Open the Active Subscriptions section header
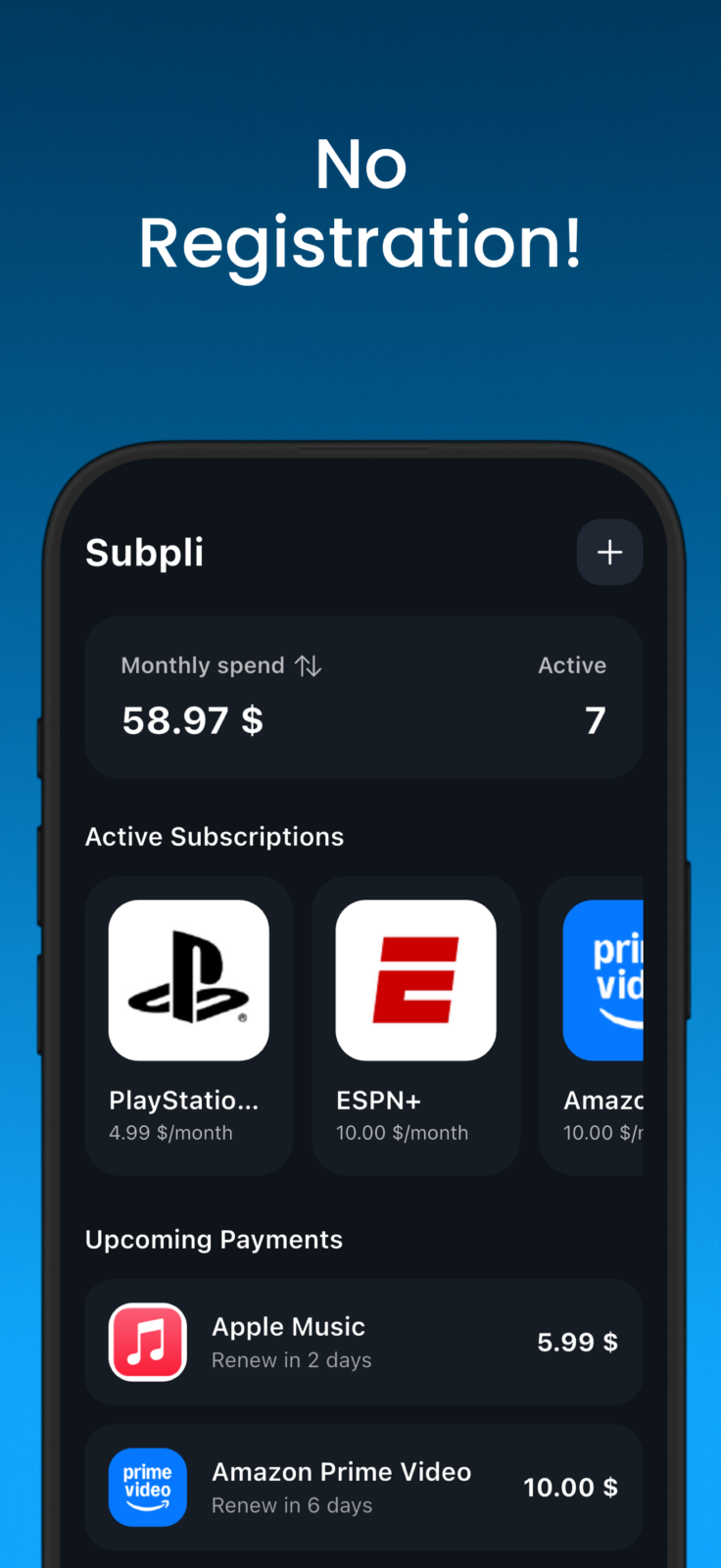Viewport: 721px width, 1568px height. [215, 836]
